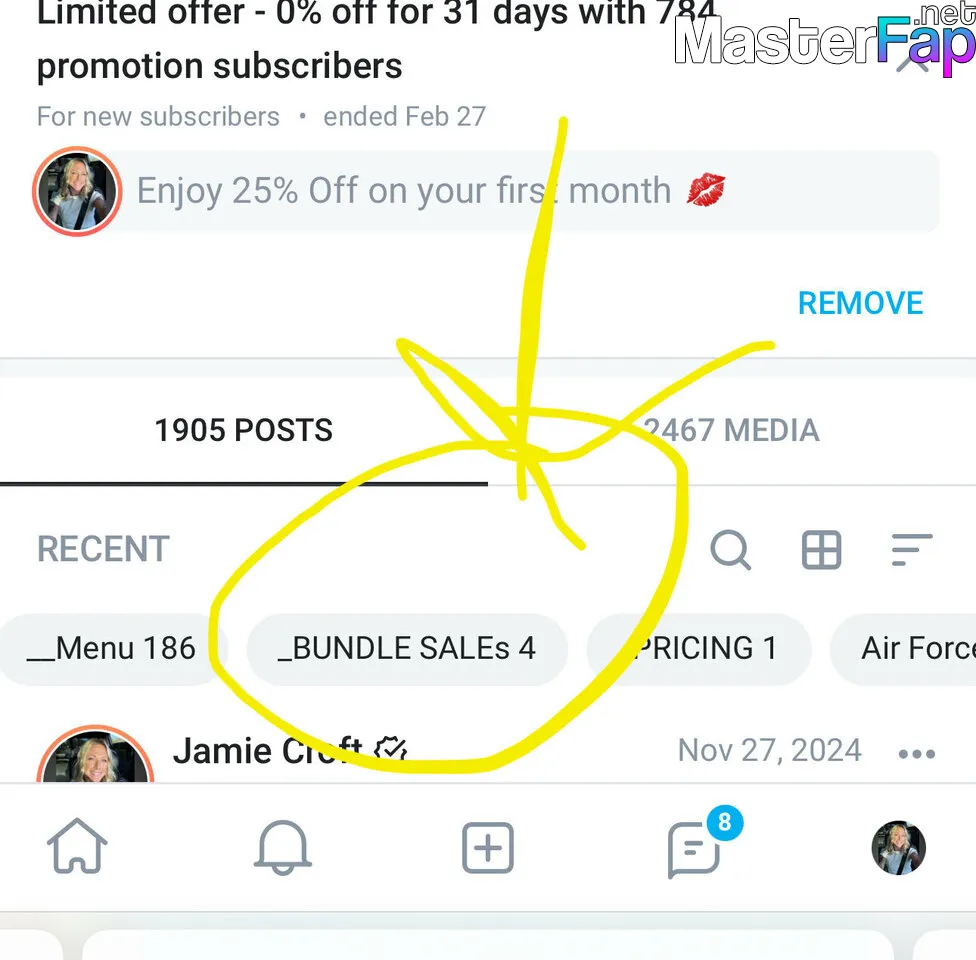Create a new post
Viewport: 976px width, 960px height.
488,848
